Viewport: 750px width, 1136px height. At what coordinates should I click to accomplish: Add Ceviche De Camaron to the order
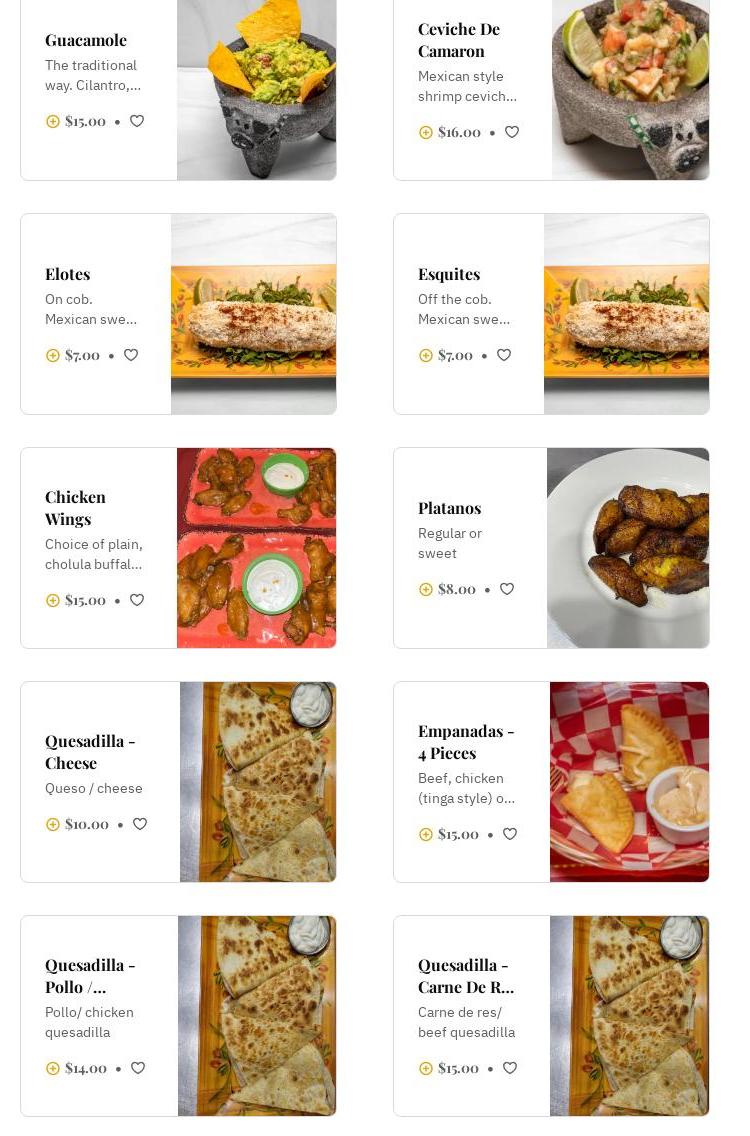click(x=426, y=132)
